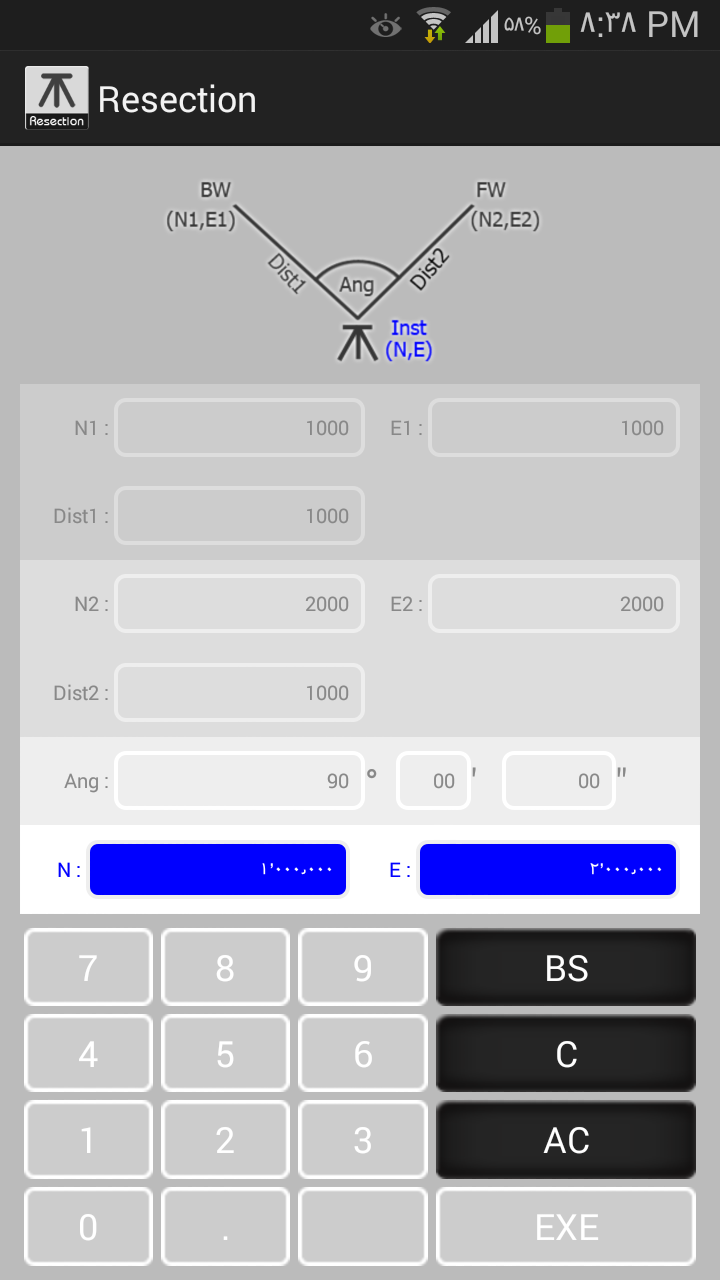
Task: Clear all values with AC
Action: coord(566,1140)
